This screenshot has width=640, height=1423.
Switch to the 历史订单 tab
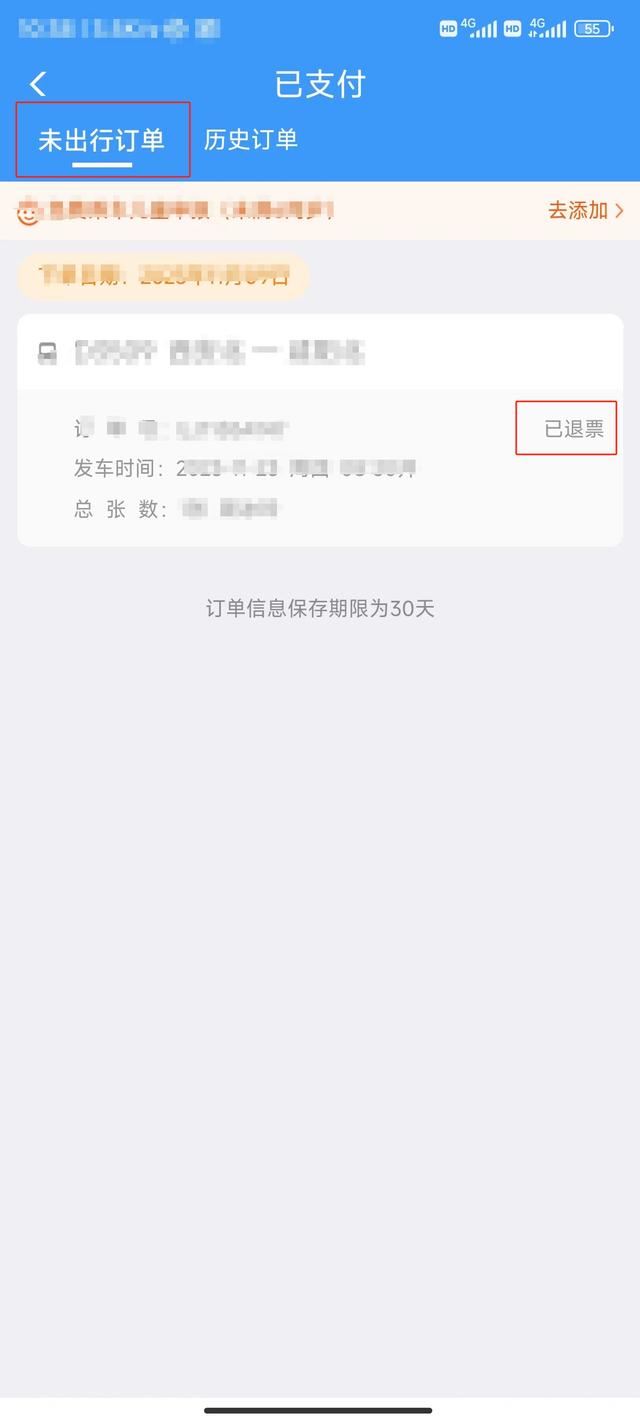tap(251, 140)
